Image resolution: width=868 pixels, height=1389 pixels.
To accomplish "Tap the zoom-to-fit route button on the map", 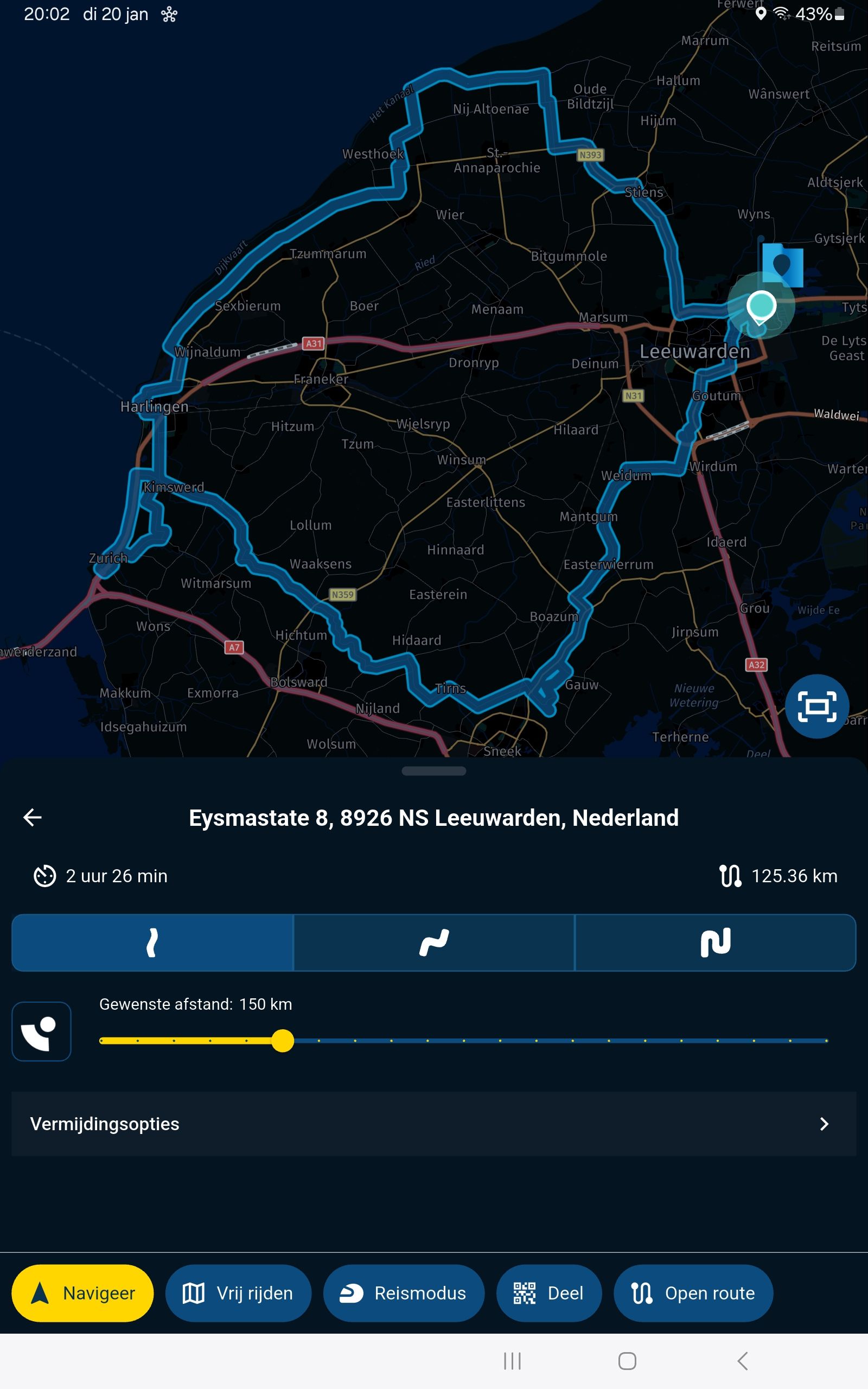I will tap(816, 706).
